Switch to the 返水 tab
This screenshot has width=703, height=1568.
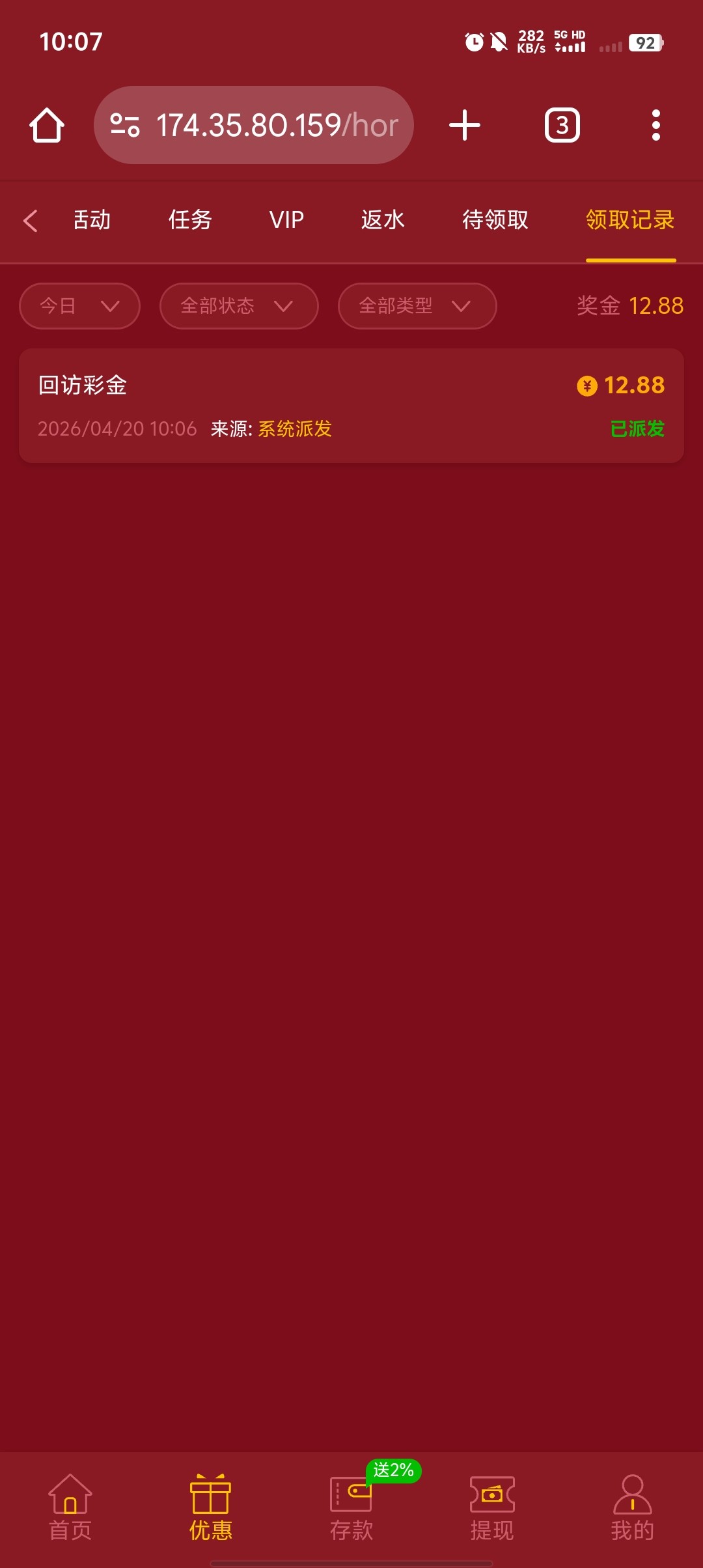383,220
